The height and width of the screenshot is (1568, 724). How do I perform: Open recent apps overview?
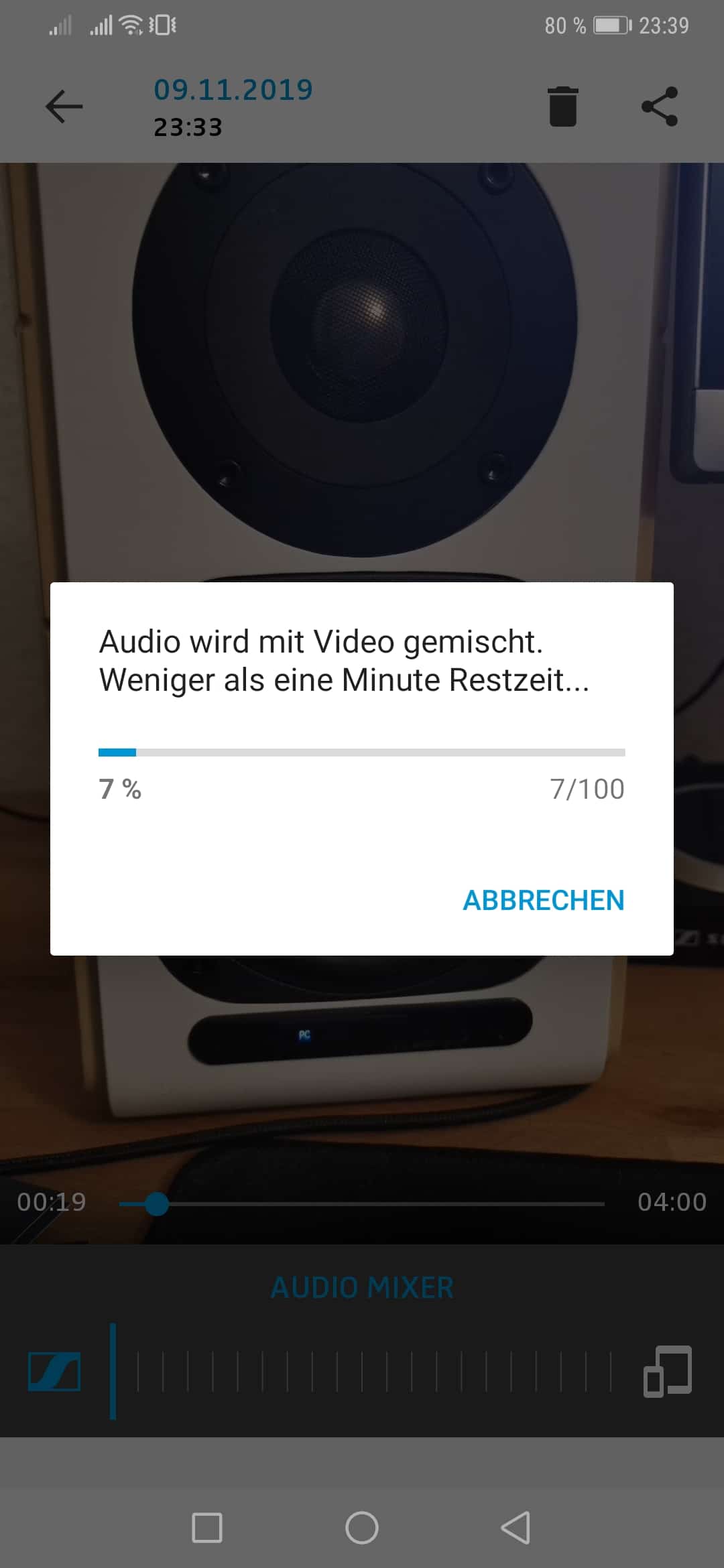207,1528
